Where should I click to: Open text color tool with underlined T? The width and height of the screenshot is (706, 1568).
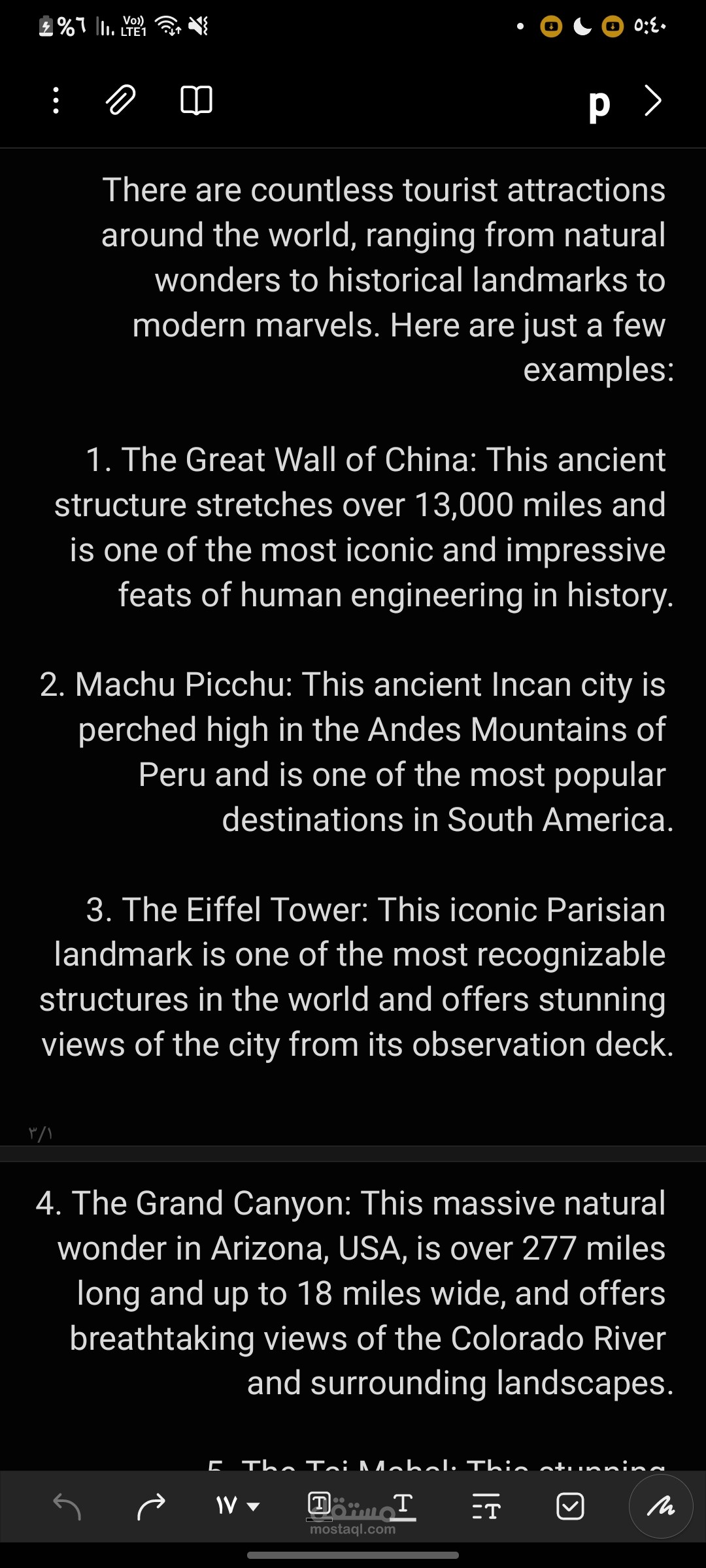point(403,1507)
